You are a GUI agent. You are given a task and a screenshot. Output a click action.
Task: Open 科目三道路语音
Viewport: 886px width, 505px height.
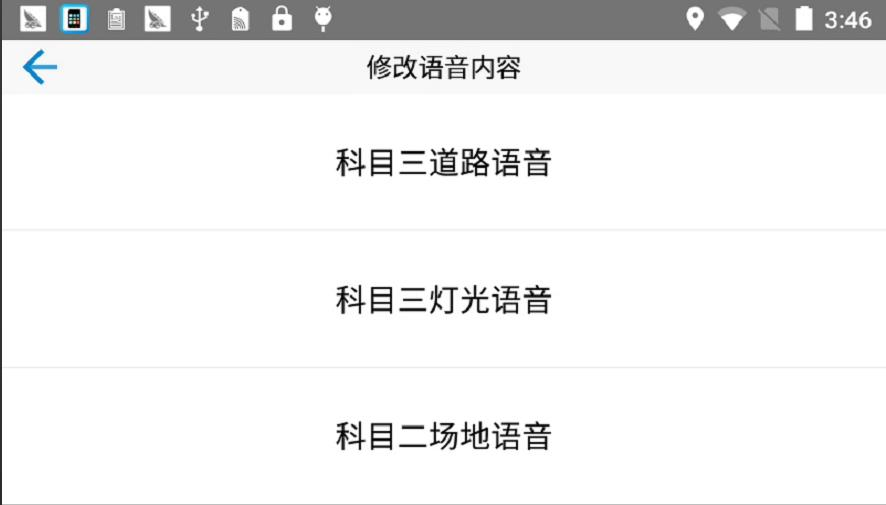tap(443, 162)
